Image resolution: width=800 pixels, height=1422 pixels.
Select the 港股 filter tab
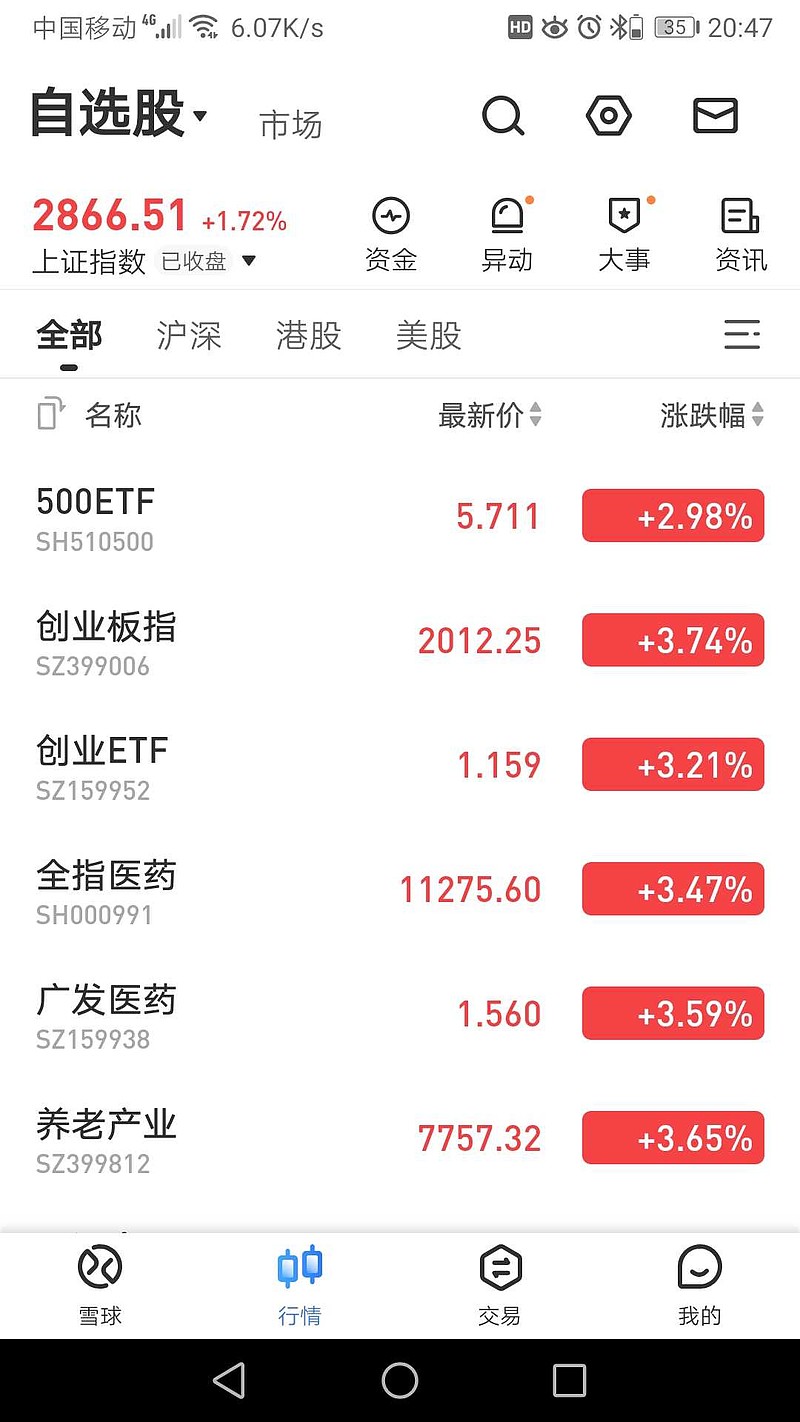[x=309, y=336]
